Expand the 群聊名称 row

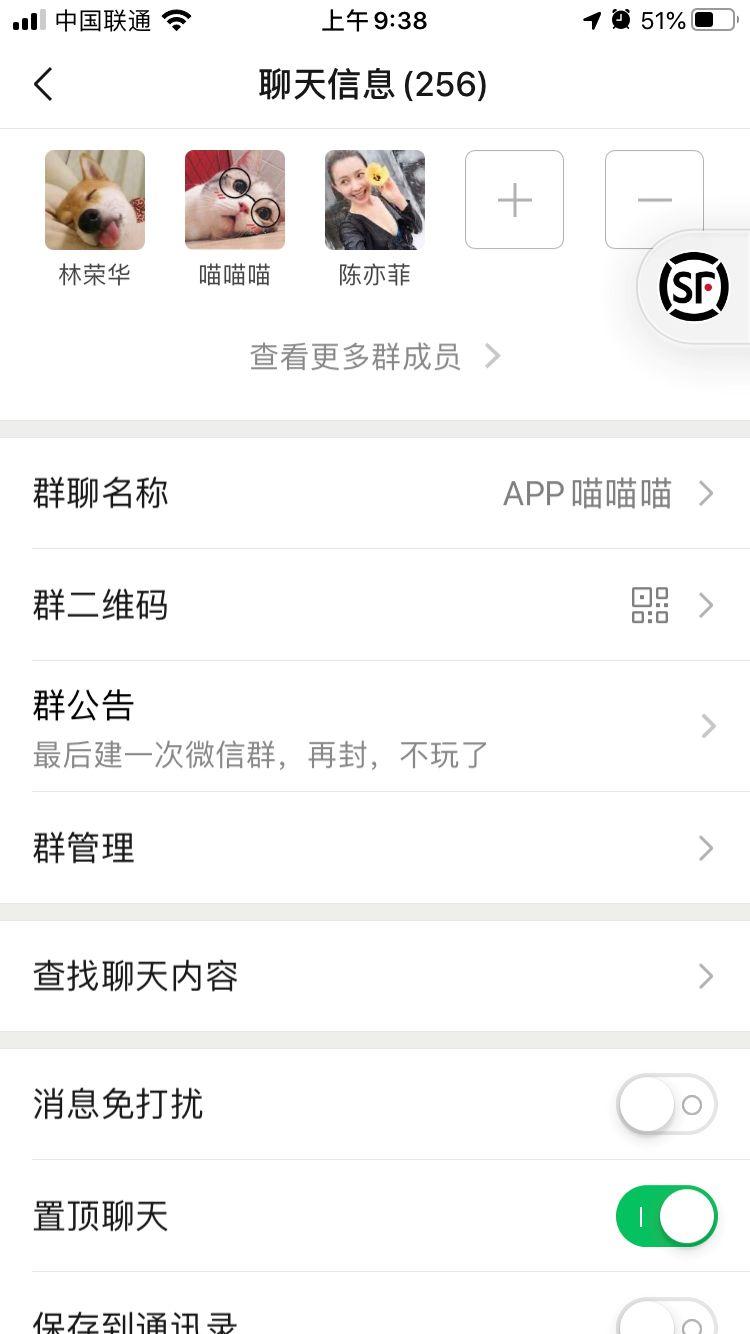click(375, 493)
